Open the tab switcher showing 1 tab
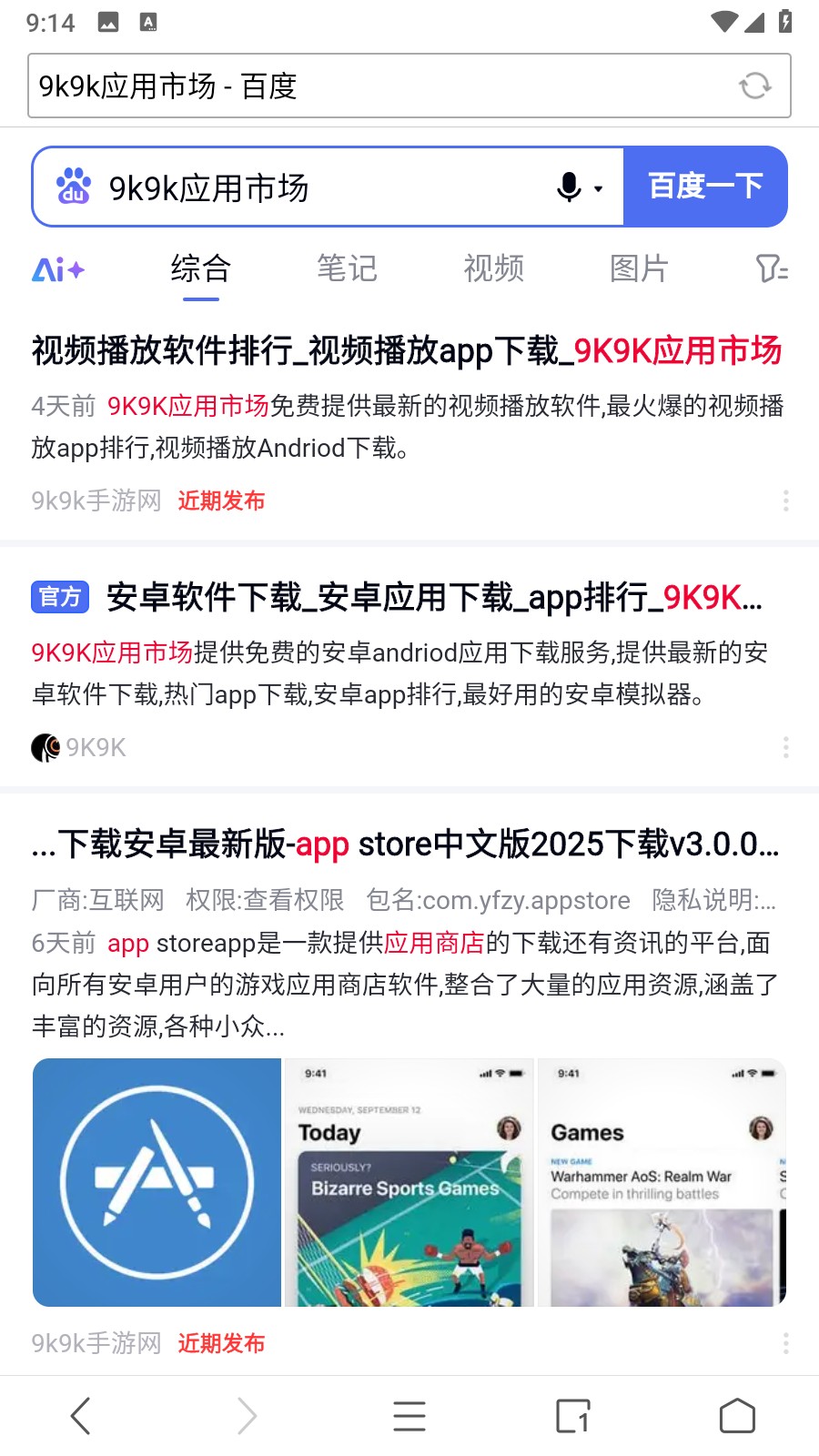The width and height of the screenshot is (819, 1456). tap(573, 1415)
